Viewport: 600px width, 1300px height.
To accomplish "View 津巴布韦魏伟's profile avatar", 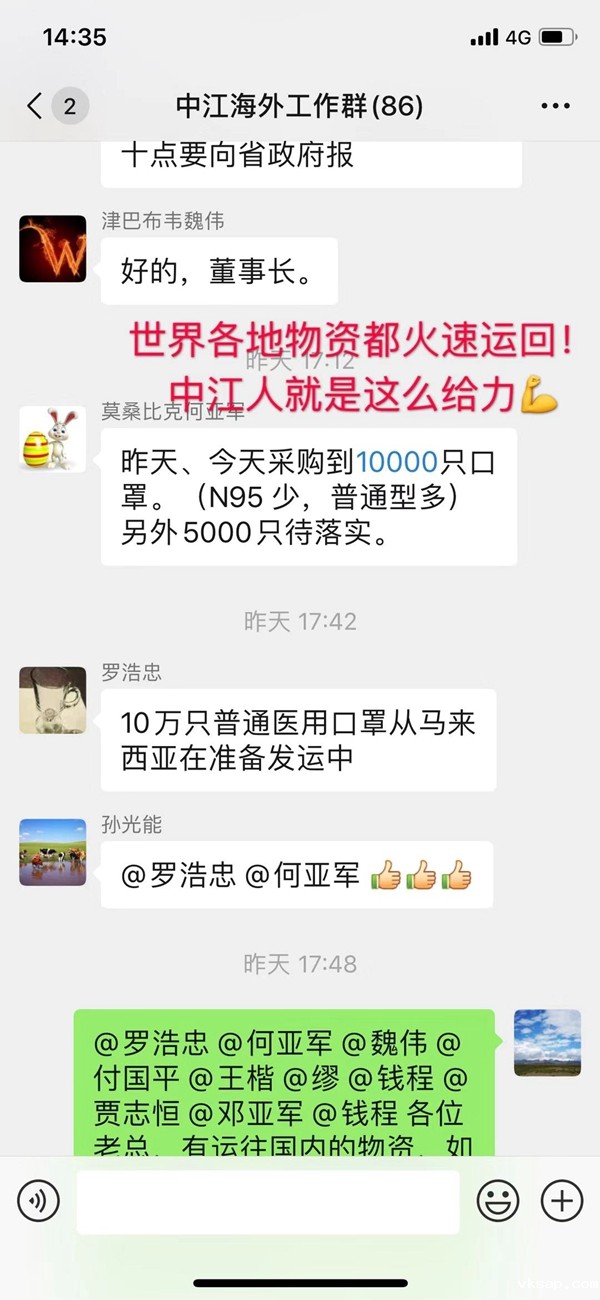I will pyautogui.click(x=53, y=249).
